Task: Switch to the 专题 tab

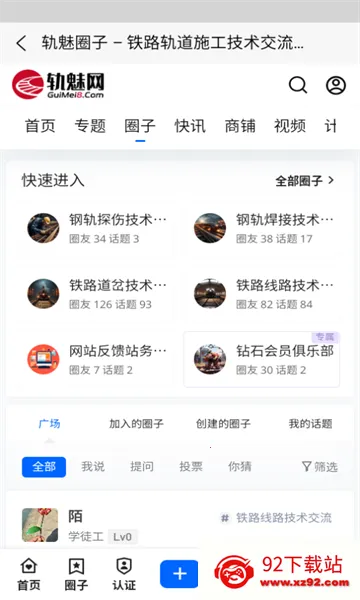Action: pyautogui.click(x=90, y=126)
